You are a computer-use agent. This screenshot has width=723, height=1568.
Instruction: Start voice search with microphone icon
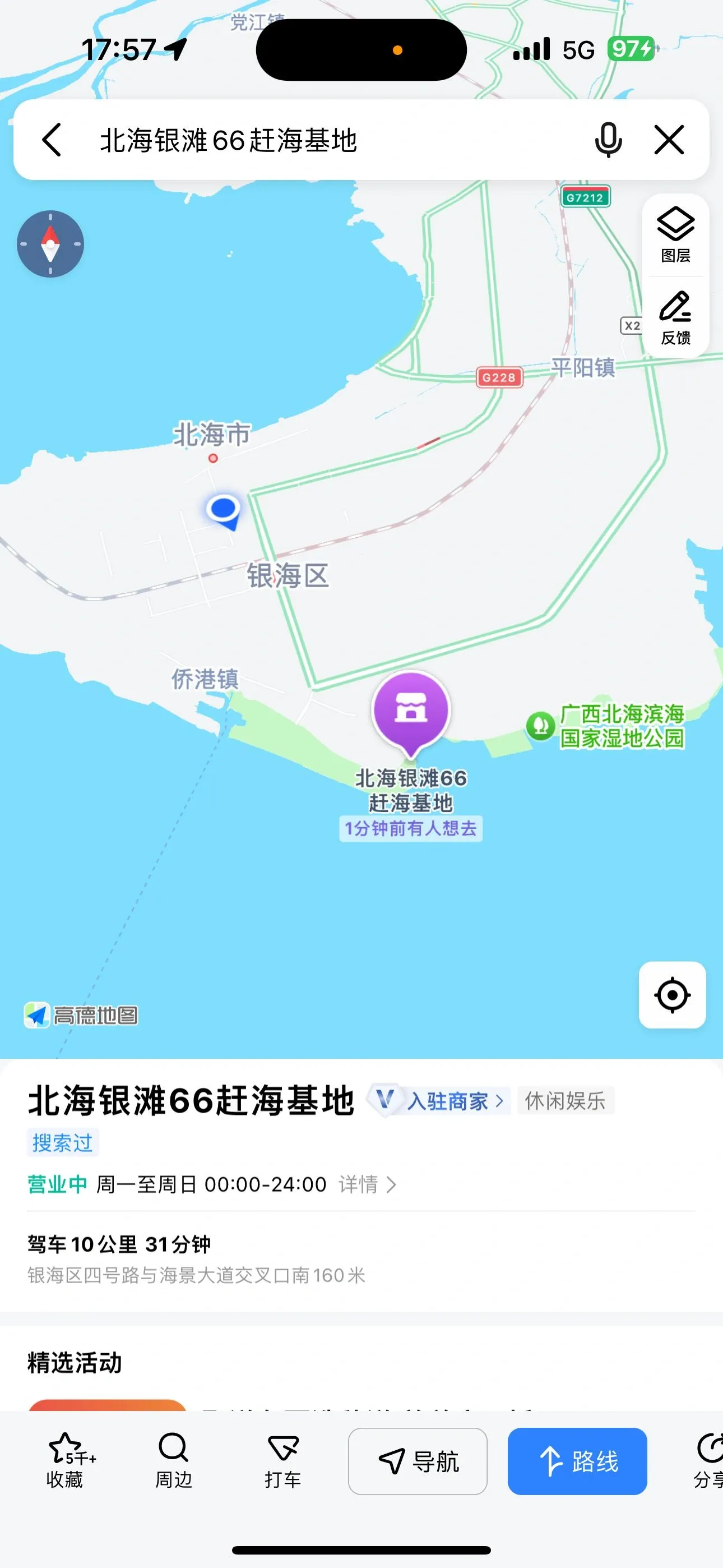point(608,140)
